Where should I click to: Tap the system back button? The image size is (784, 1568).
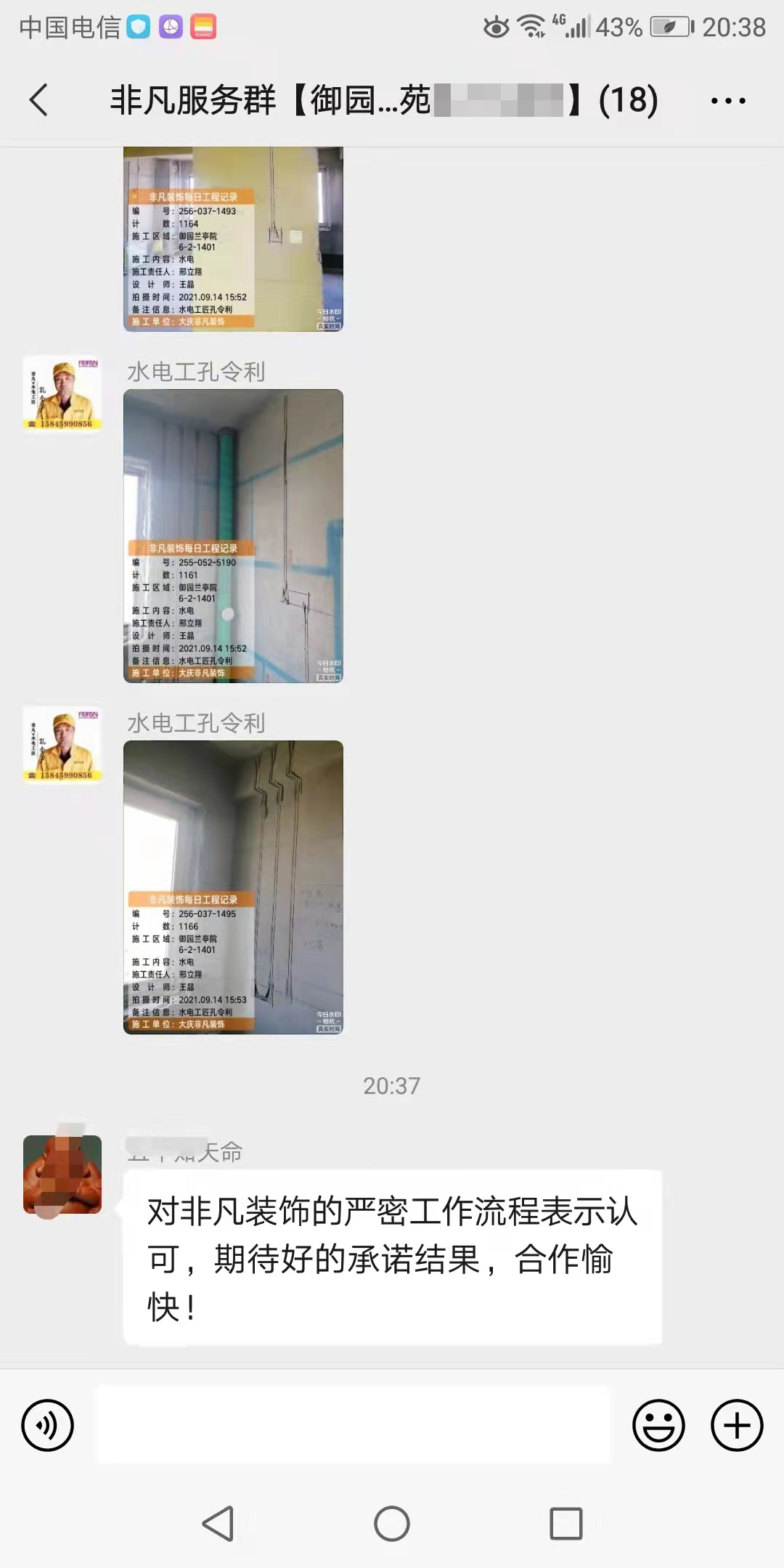click(x=218, y=1523)
